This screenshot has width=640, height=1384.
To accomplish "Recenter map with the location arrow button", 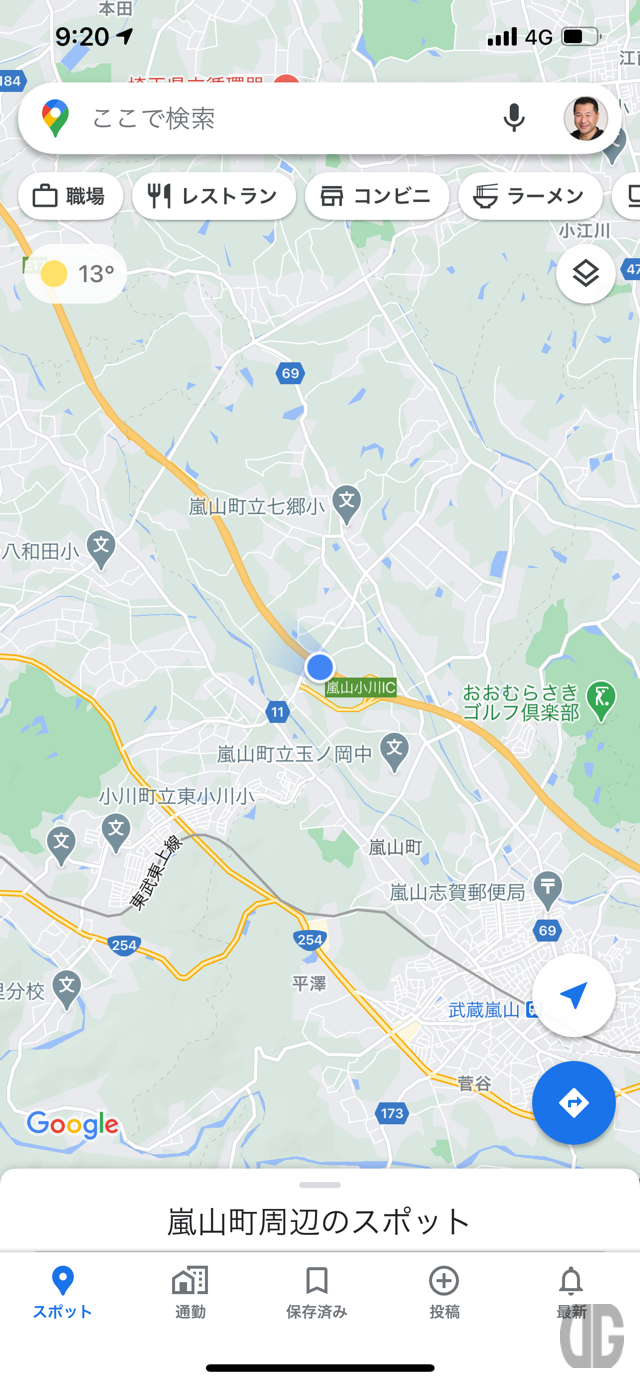I will click(573, 995).
